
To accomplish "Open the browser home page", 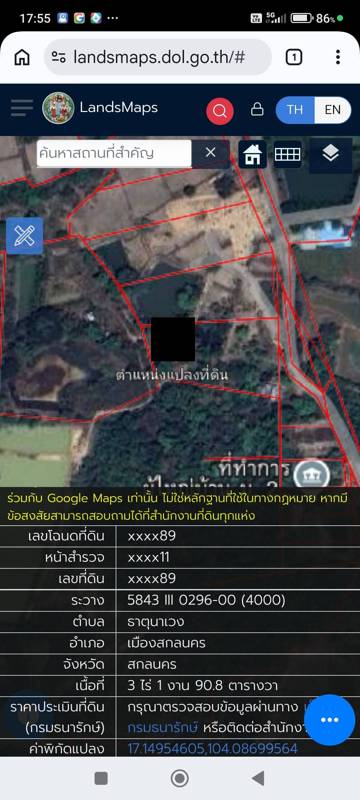I will tap(22, 57).
